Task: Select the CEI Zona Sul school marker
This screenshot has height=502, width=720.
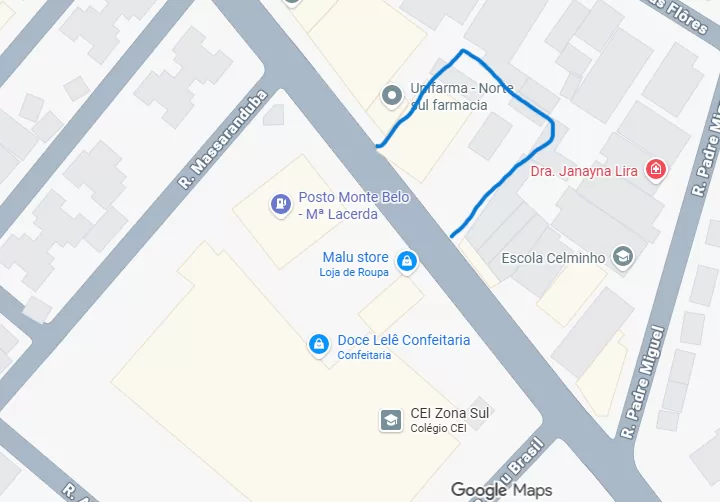Action: (x=390, y=420)
